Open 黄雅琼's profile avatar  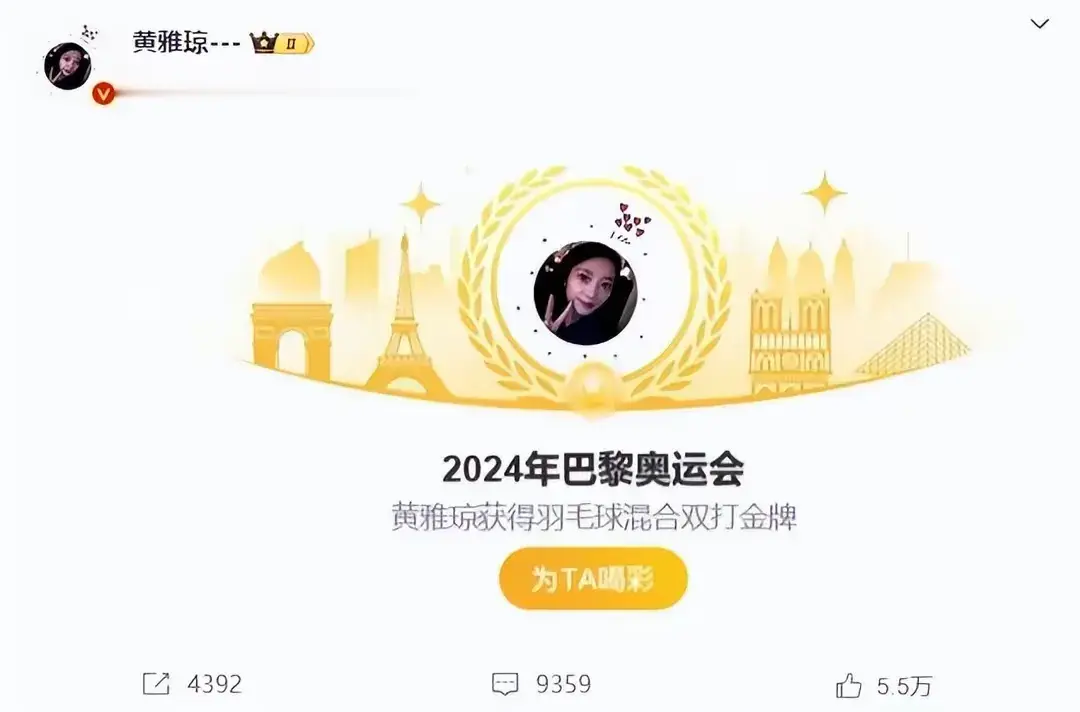(68, 66)
